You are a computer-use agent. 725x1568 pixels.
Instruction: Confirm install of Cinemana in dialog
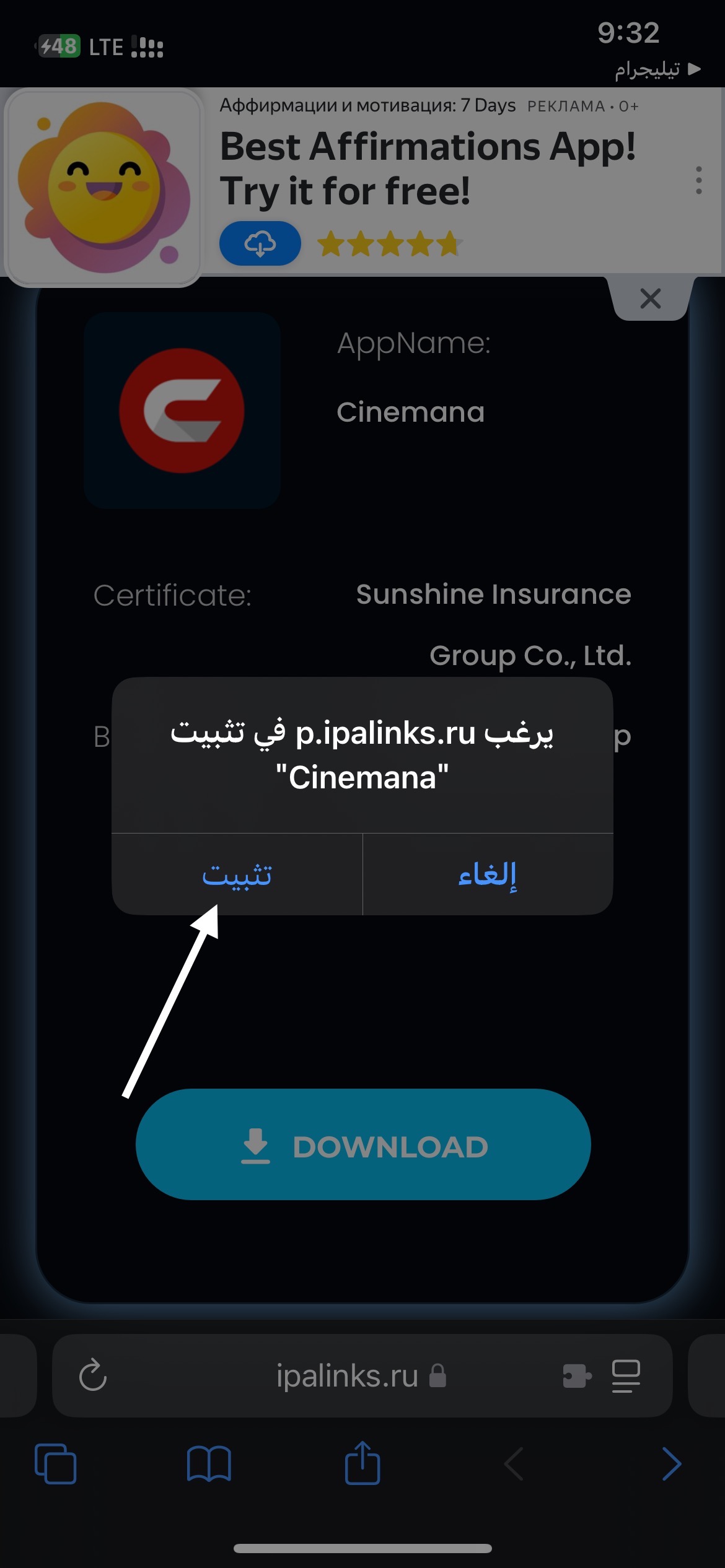click(x=237, y=874)
